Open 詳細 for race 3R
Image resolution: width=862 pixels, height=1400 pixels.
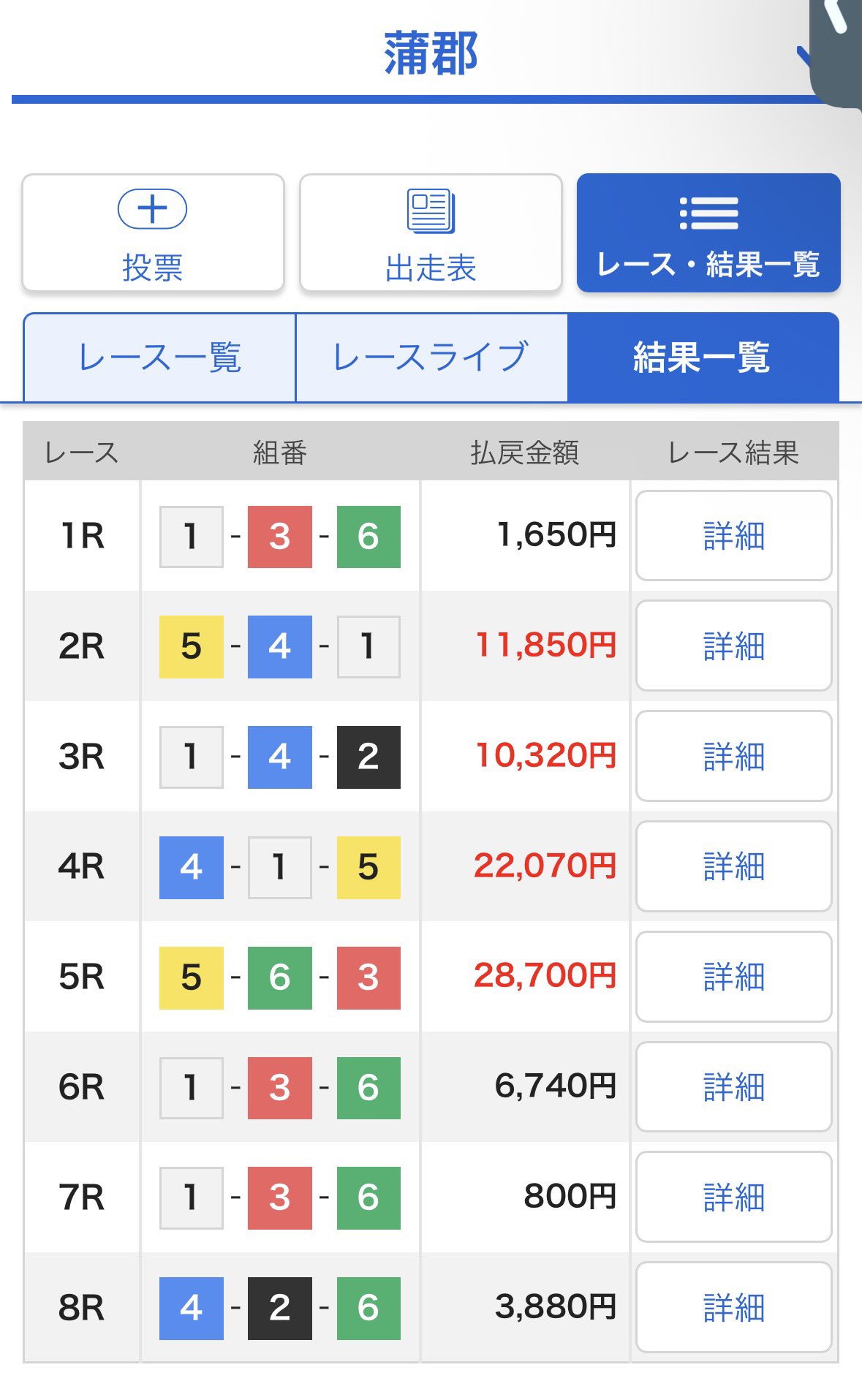pyautogui.click(x=733, y=756)
